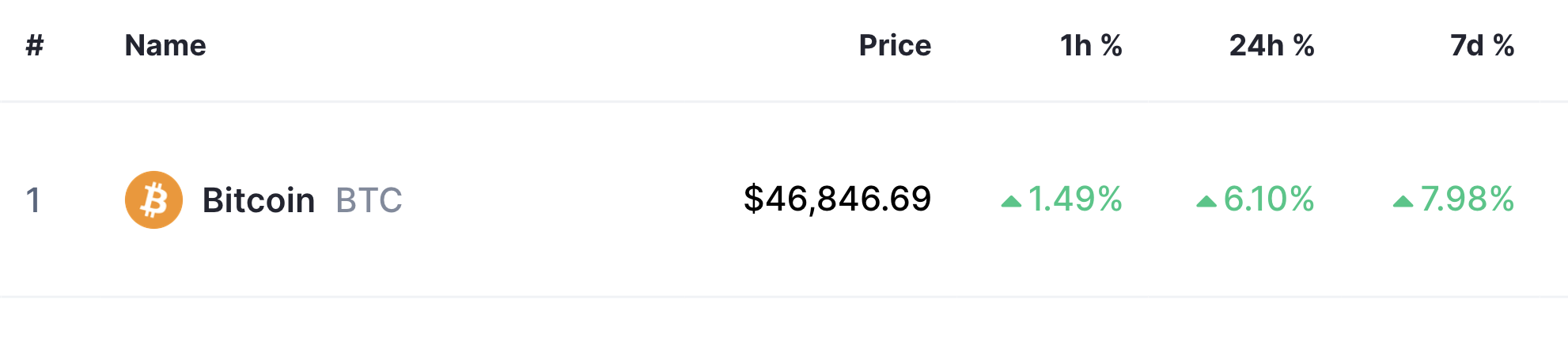Sort the list by Price column
Screen dimensions: 1568x342
click(895, 46)
